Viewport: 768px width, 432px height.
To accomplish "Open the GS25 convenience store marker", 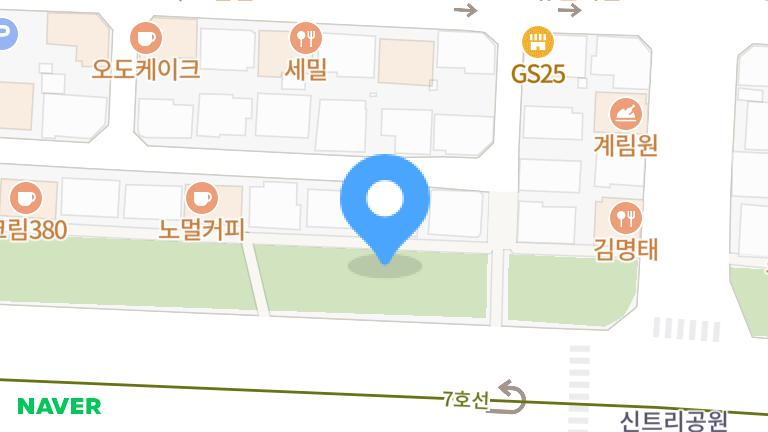I will [x=538, y=42].
